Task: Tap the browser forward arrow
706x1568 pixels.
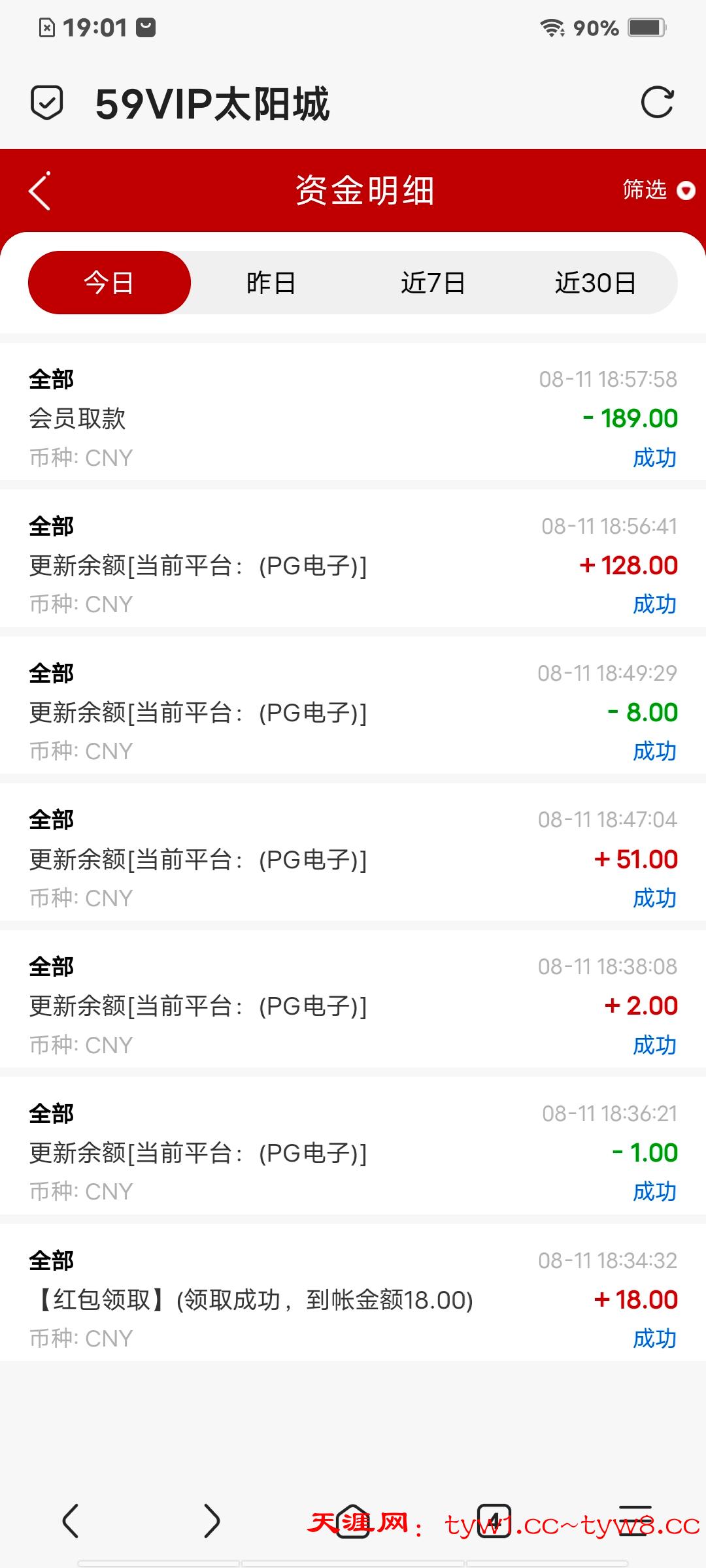Action: click(211, 1520)
